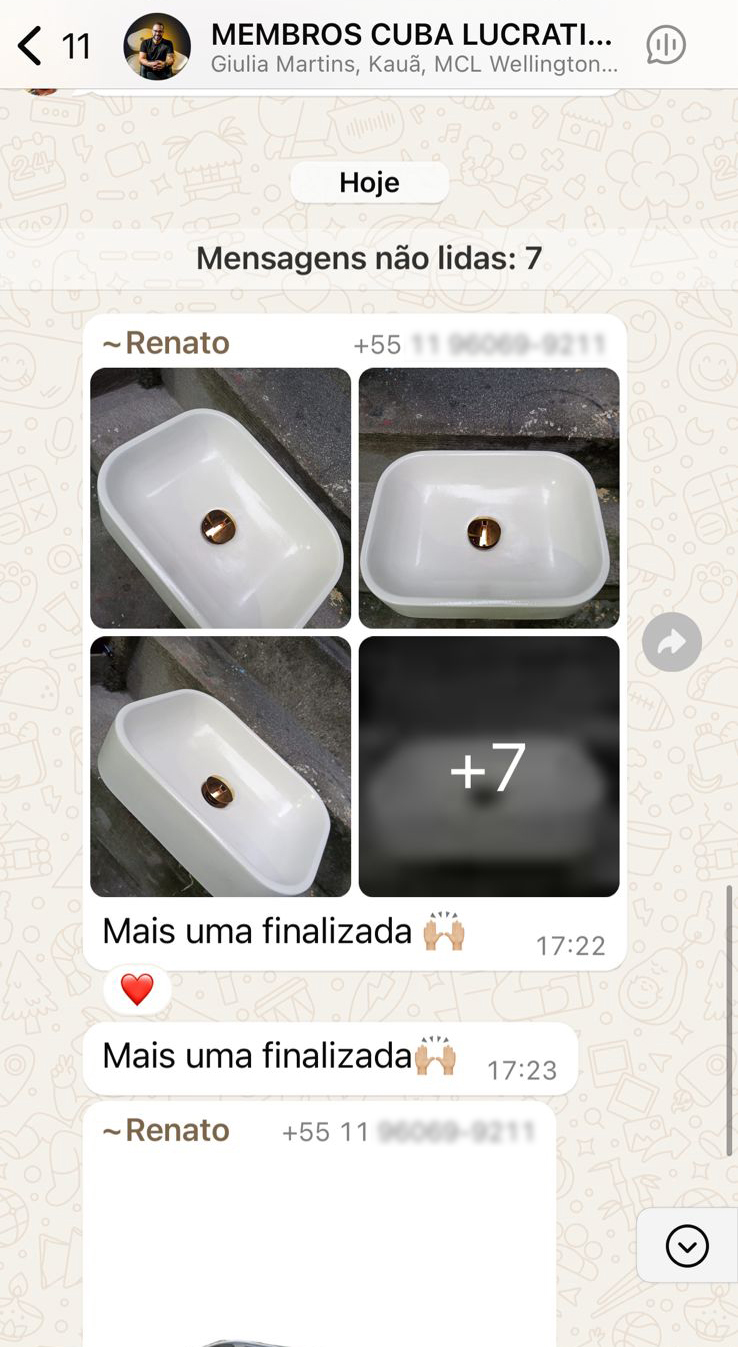
Task: Open the third sink photo in the album
Action: click(221, 767)
